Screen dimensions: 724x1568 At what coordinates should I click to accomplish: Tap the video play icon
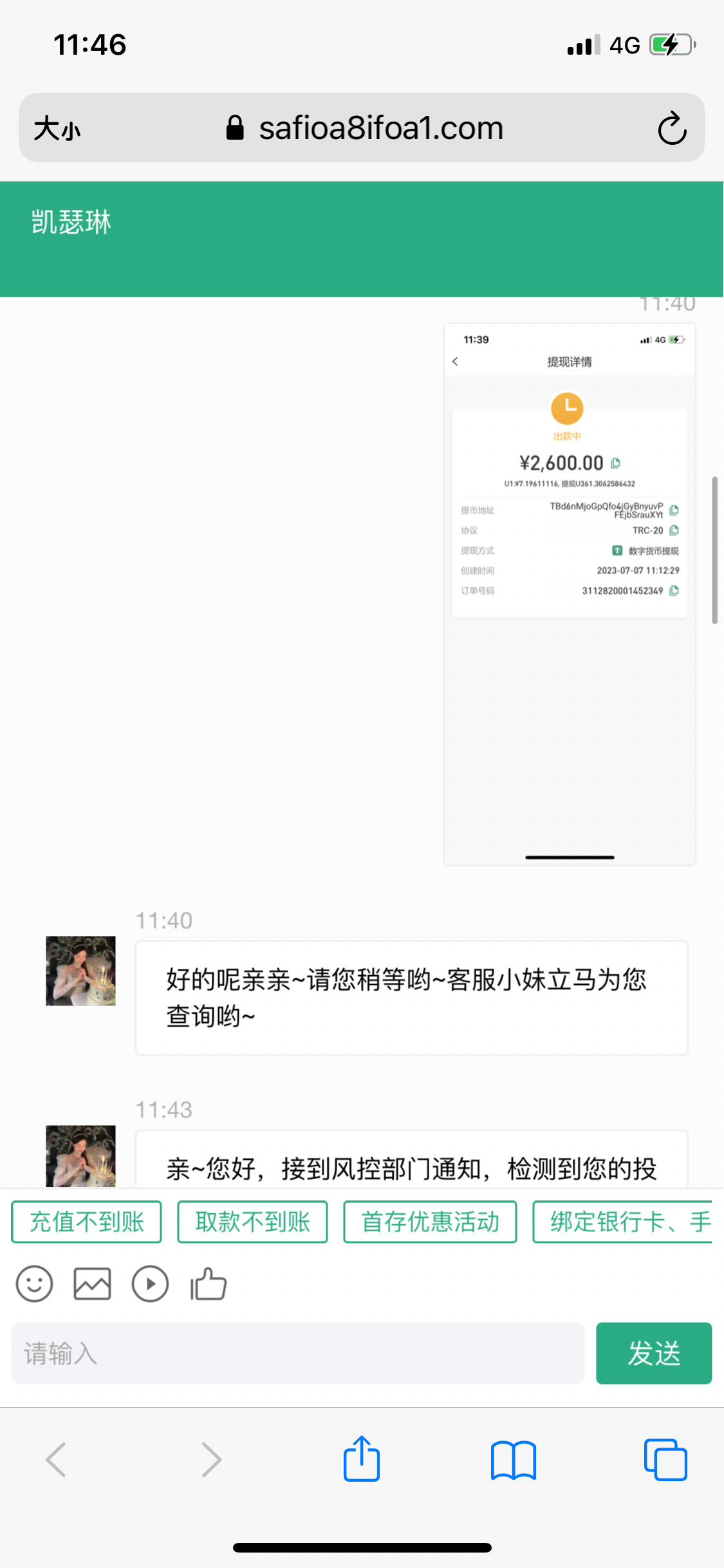150,1284
